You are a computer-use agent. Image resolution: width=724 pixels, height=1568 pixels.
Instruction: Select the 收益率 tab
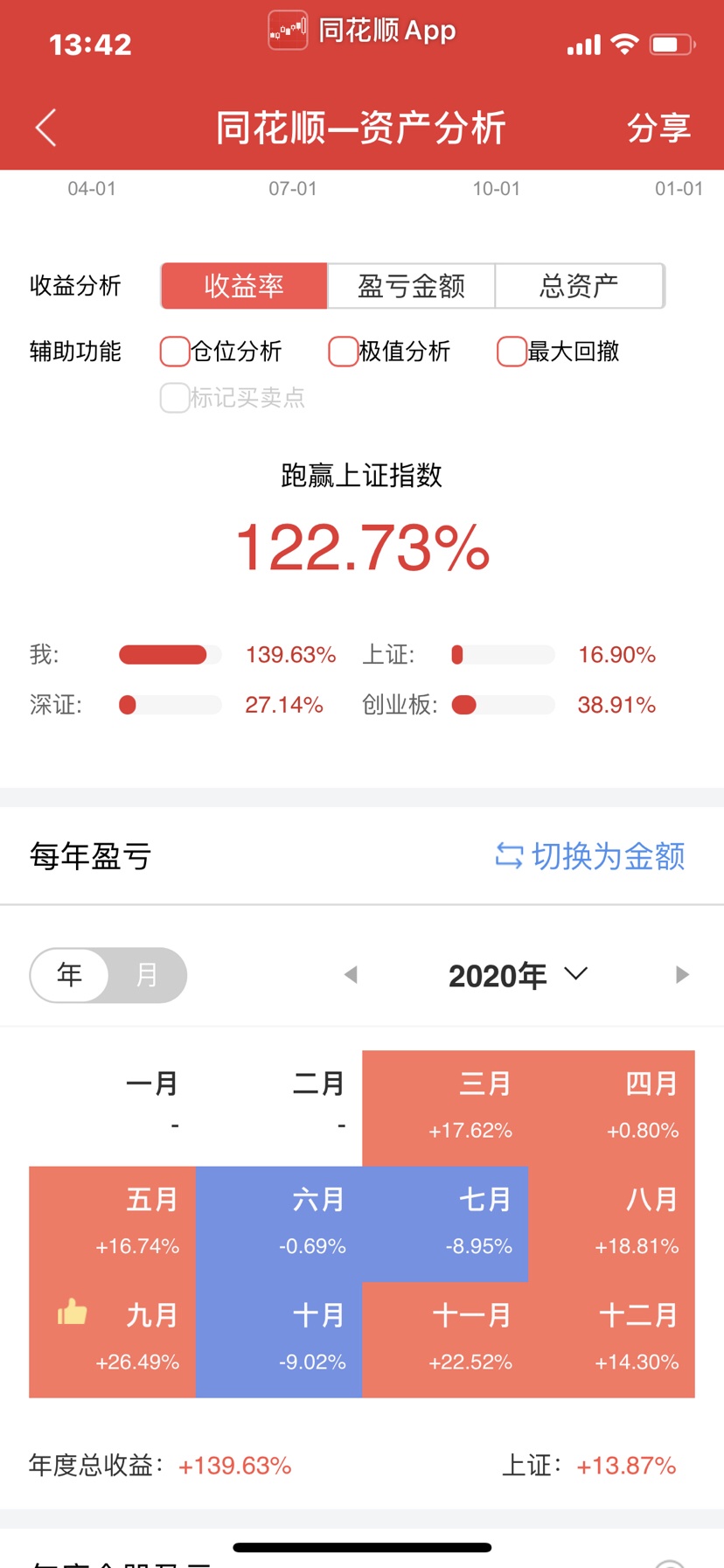pyautogui.click(x=244, y=286)
